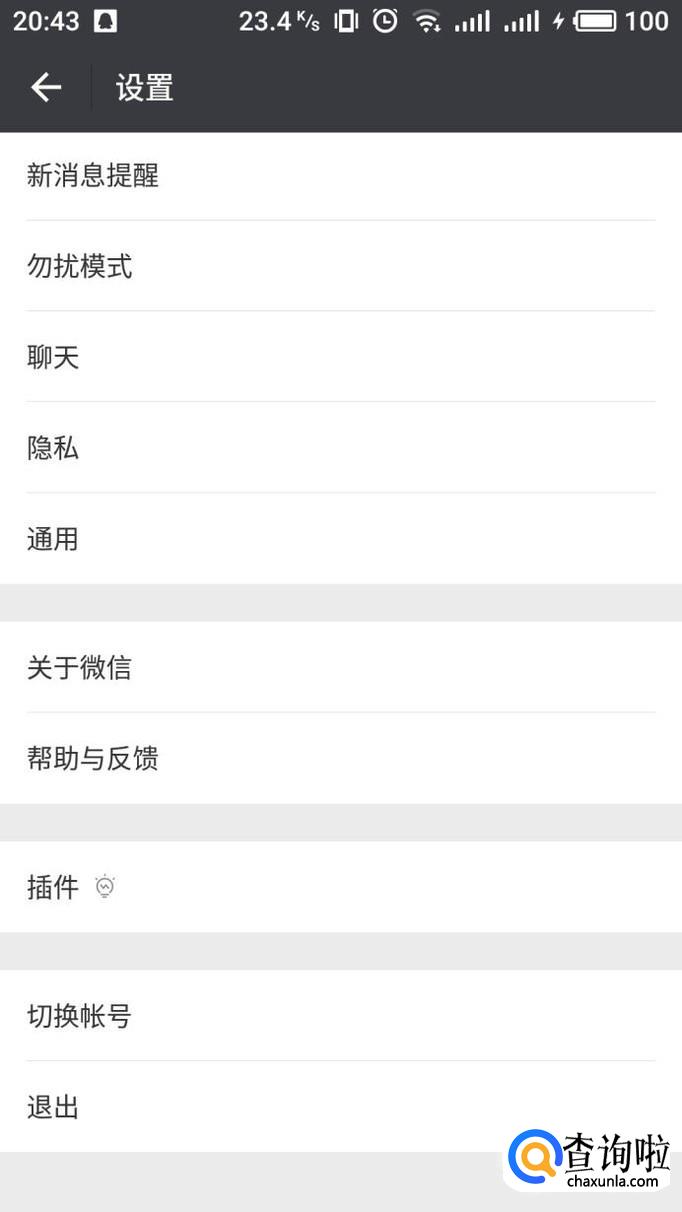Viewport: 682px width, 1212px height.
Task: Open 通用 general settings
Action: pyautogui.click(x=340, y=539)
